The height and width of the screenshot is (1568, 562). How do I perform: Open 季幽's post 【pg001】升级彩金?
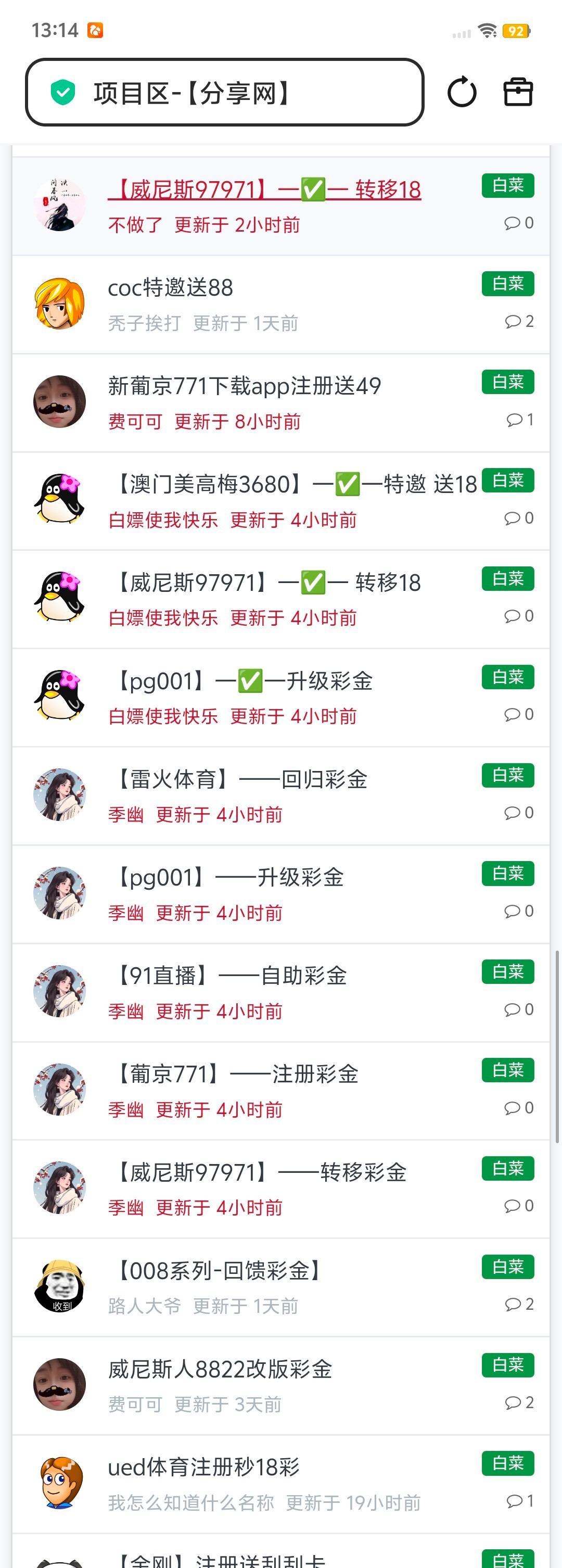226,878
